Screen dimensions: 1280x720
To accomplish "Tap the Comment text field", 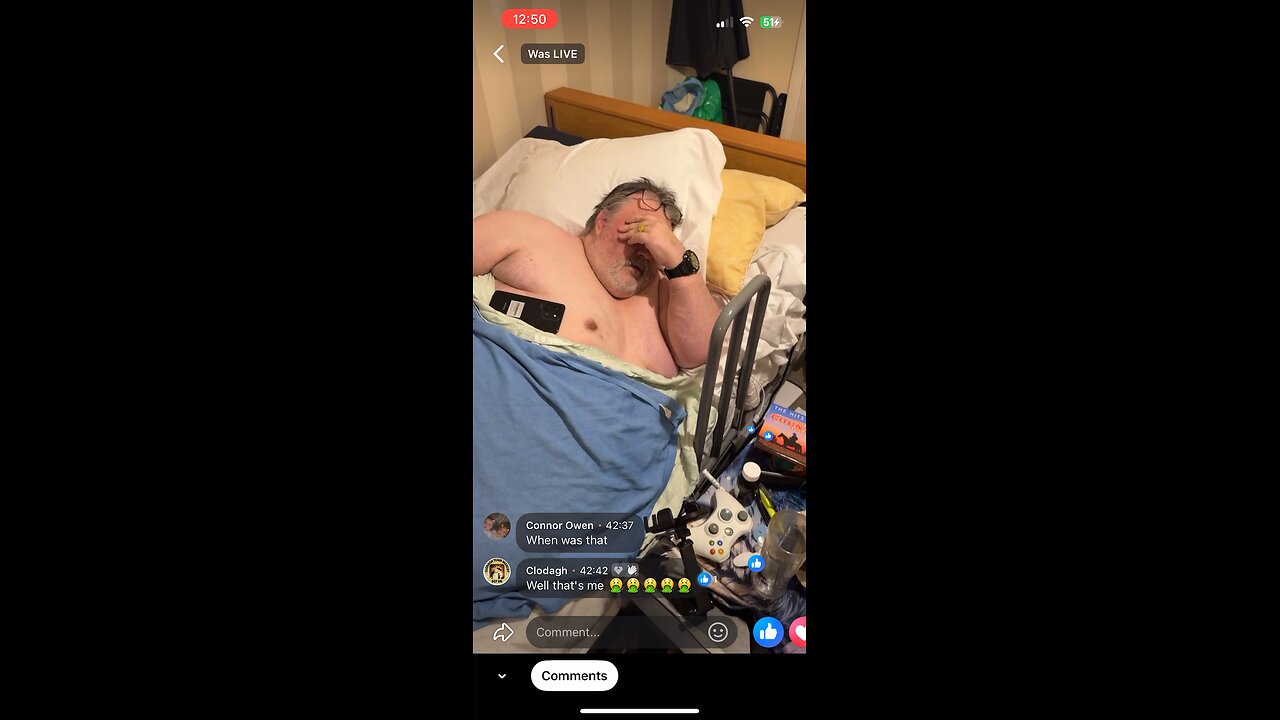I will click(612, 632).
